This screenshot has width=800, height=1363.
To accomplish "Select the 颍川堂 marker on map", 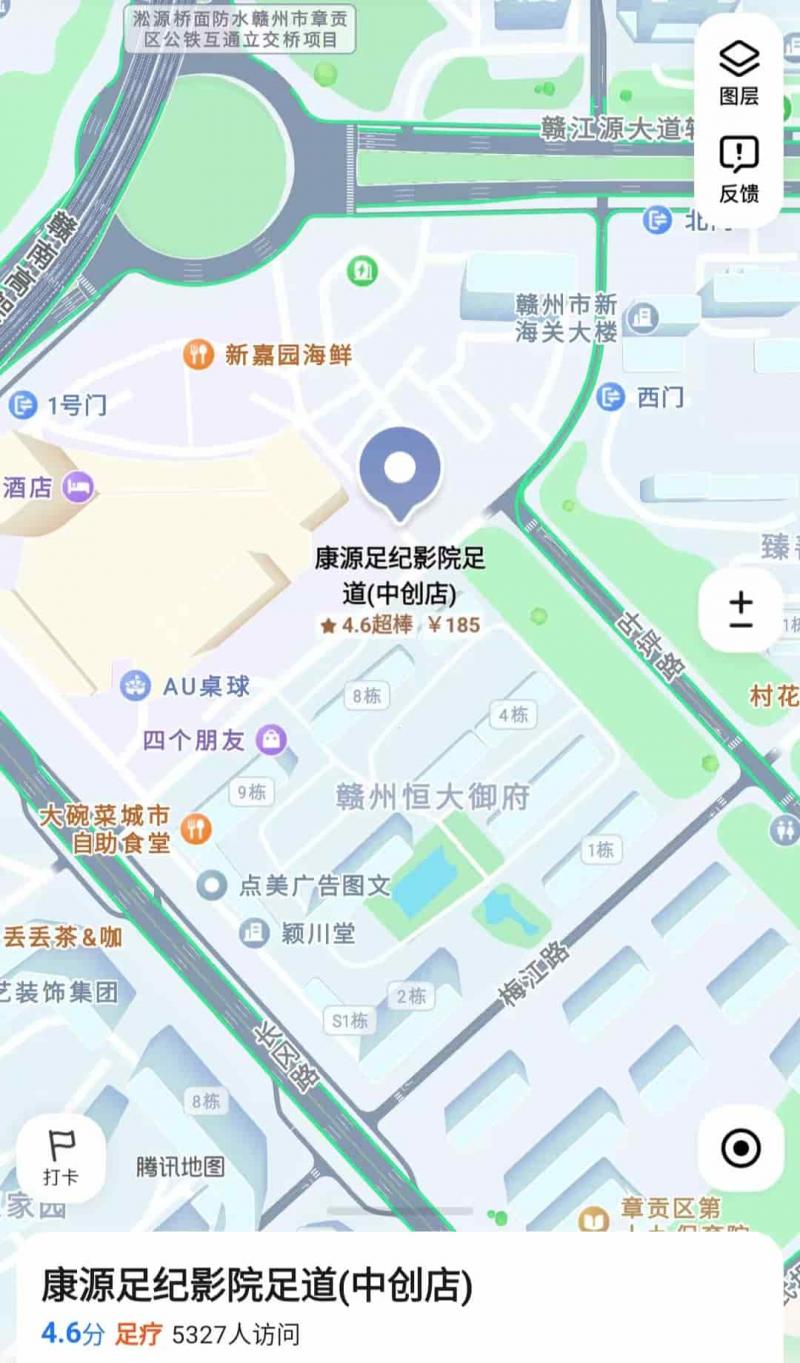I will [x=254, y=933].
